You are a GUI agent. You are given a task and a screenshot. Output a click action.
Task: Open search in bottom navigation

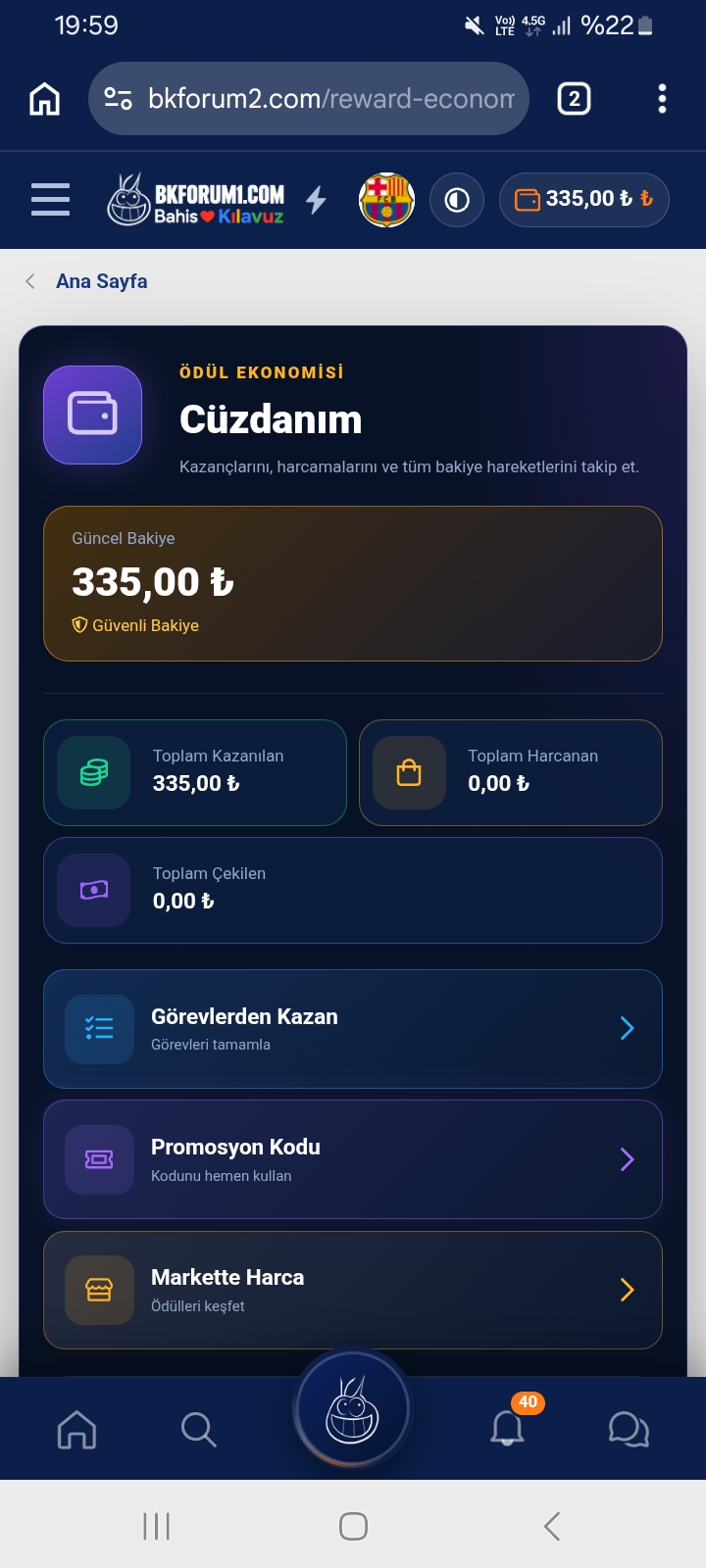[x=198, y=1430]
